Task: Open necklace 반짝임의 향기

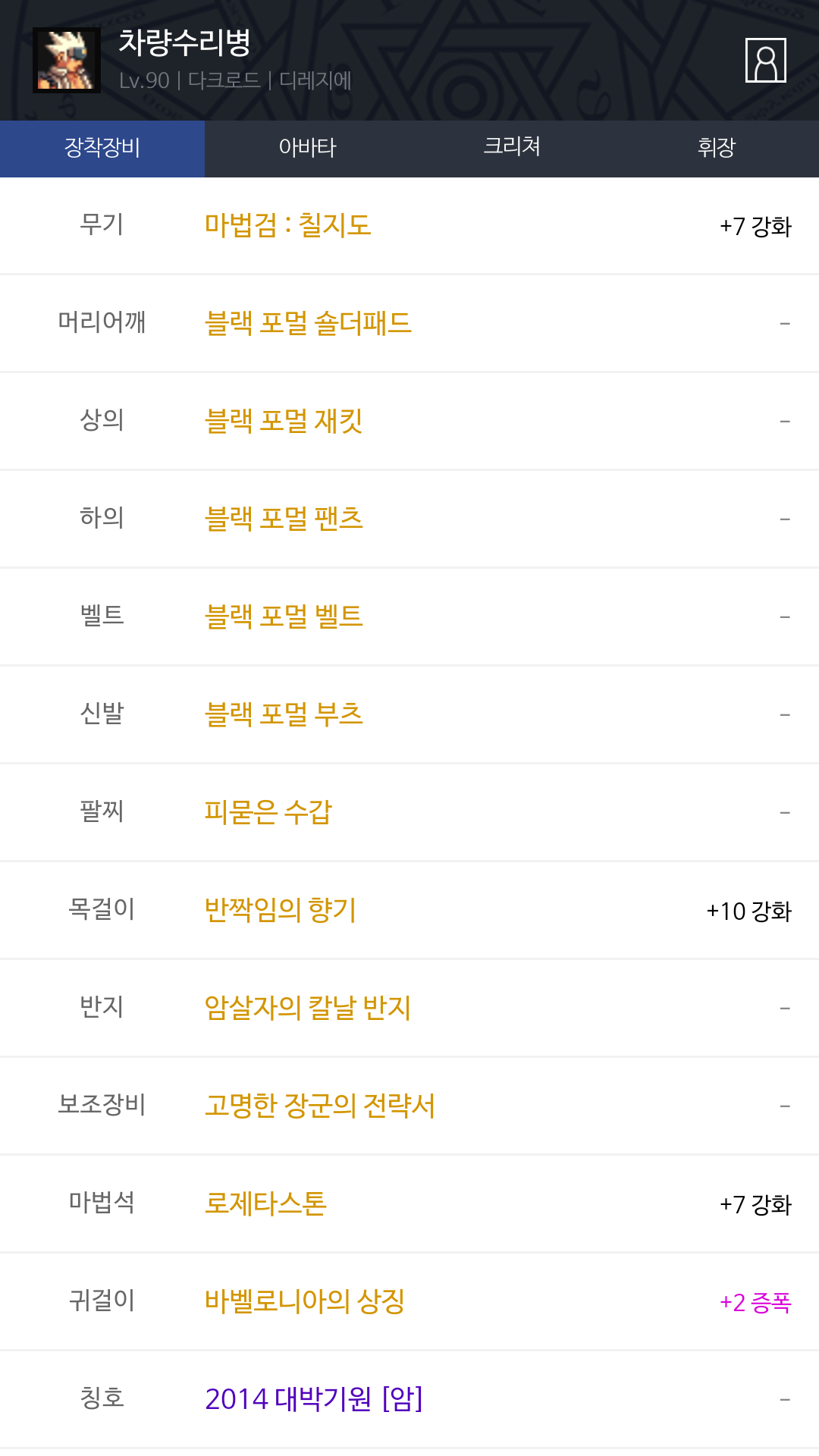Action: [281, 910]
